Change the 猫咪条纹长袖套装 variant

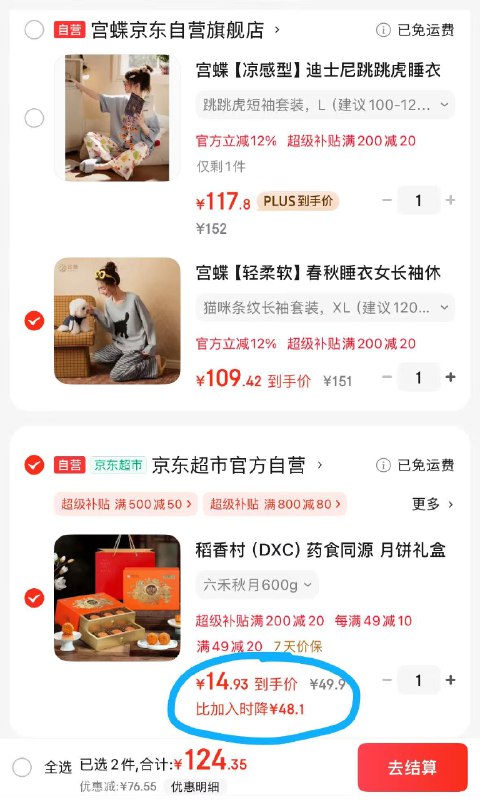(x=325, y=308)
